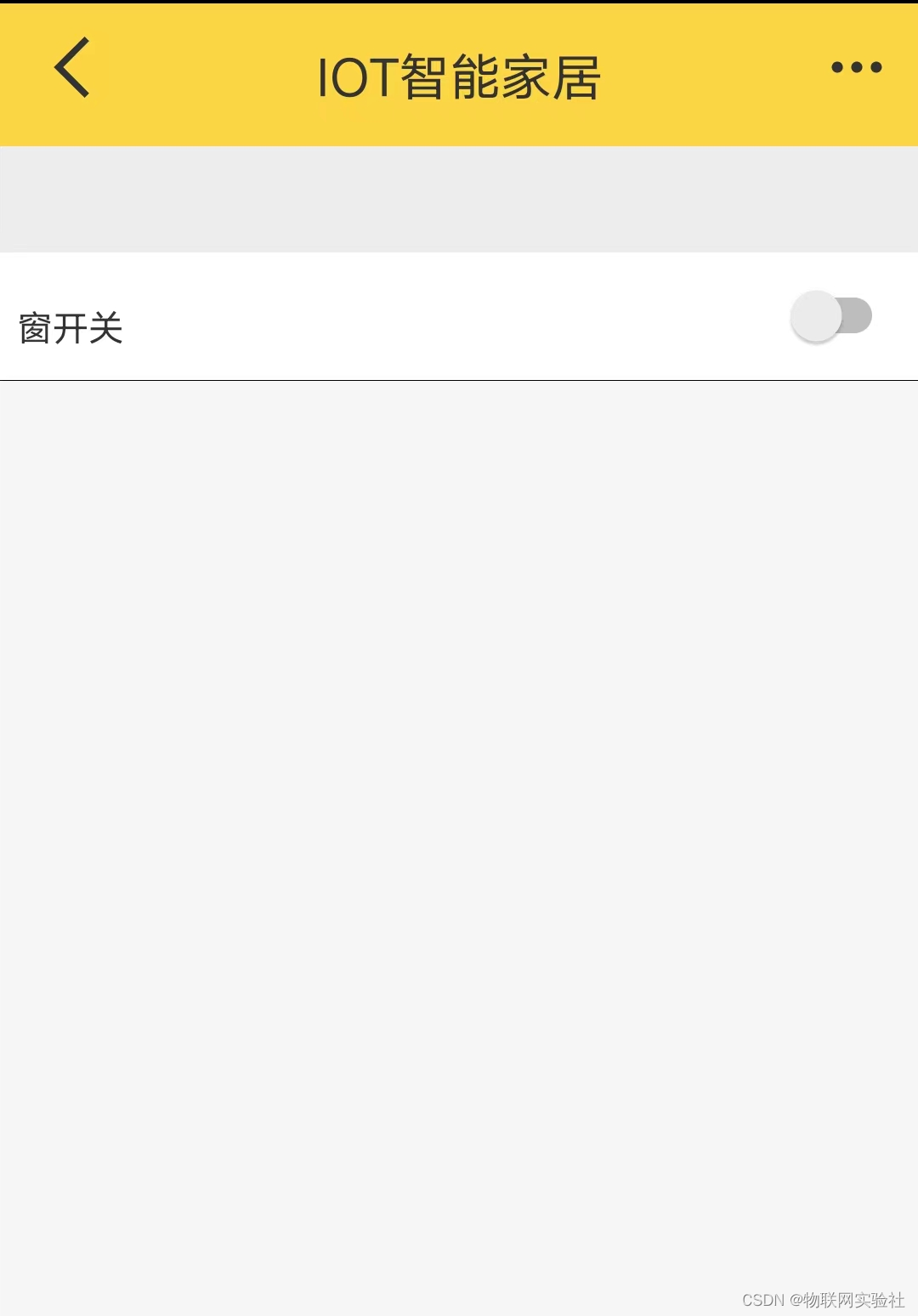Open the three-dot overflow menu
Viewport: 918px width, 1316px height.
tap(856, 67)
